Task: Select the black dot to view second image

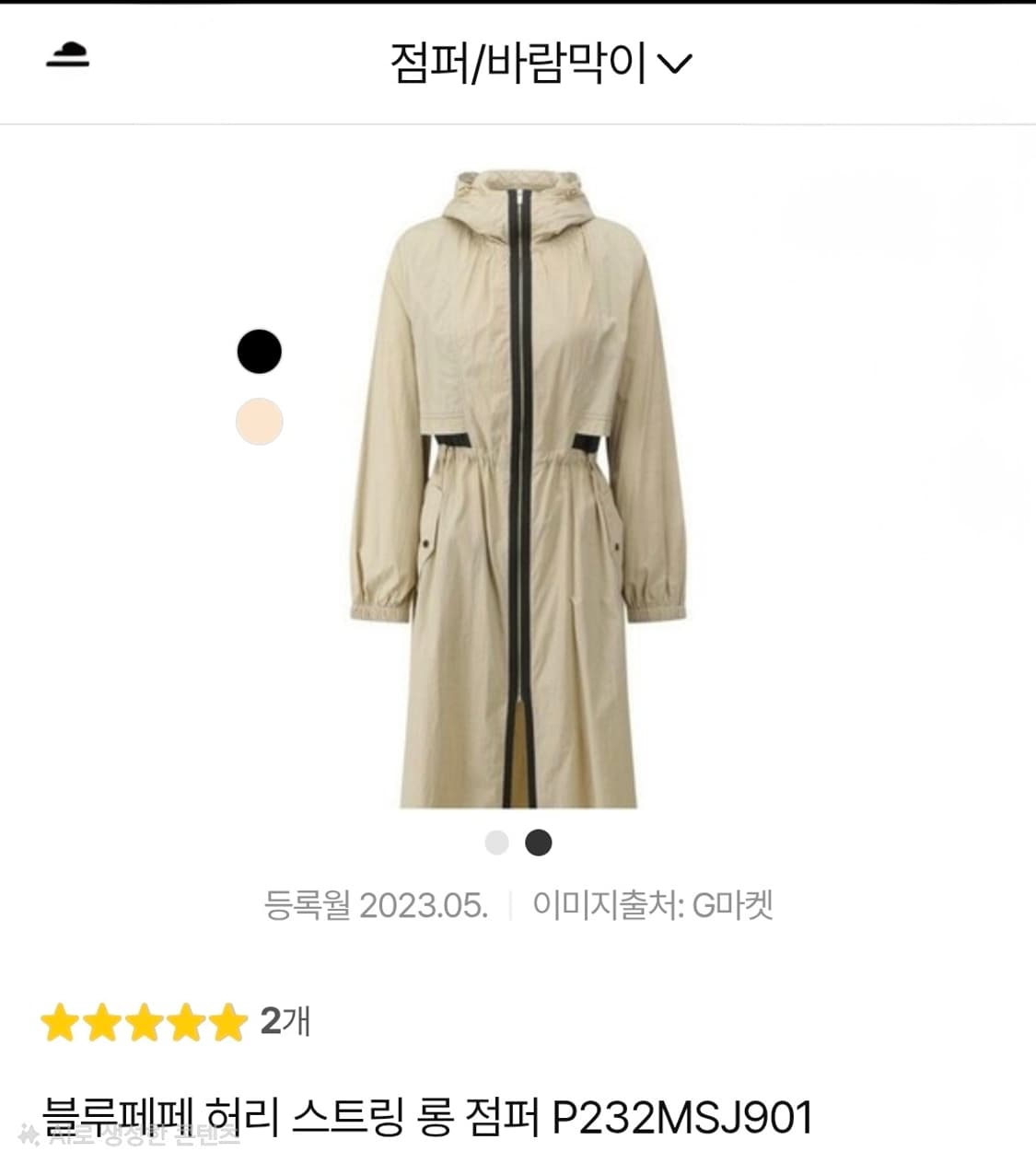Action: (539, 843)
